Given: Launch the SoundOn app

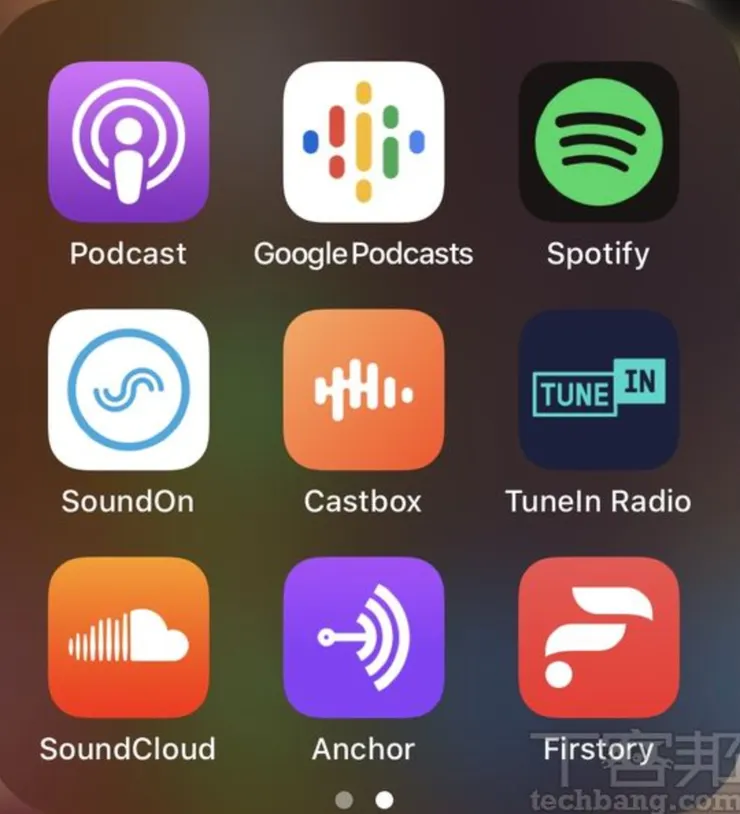Looking at the screenshot, I should 128,389.
